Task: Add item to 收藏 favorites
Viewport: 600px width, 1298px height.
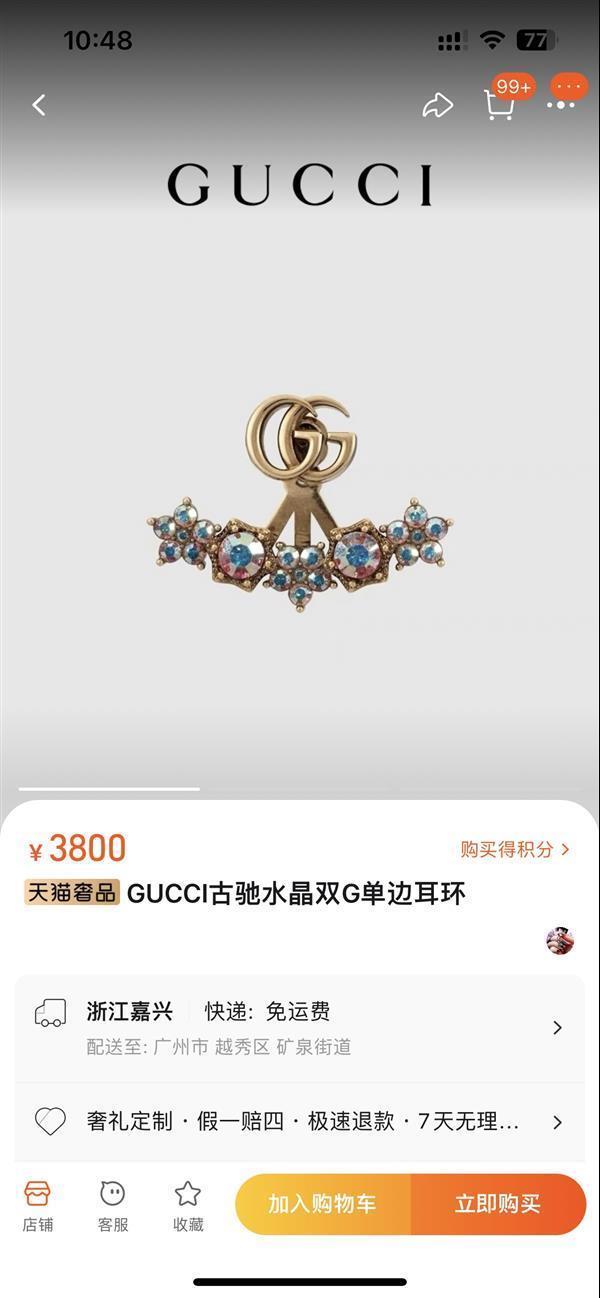Action: 188,1205
